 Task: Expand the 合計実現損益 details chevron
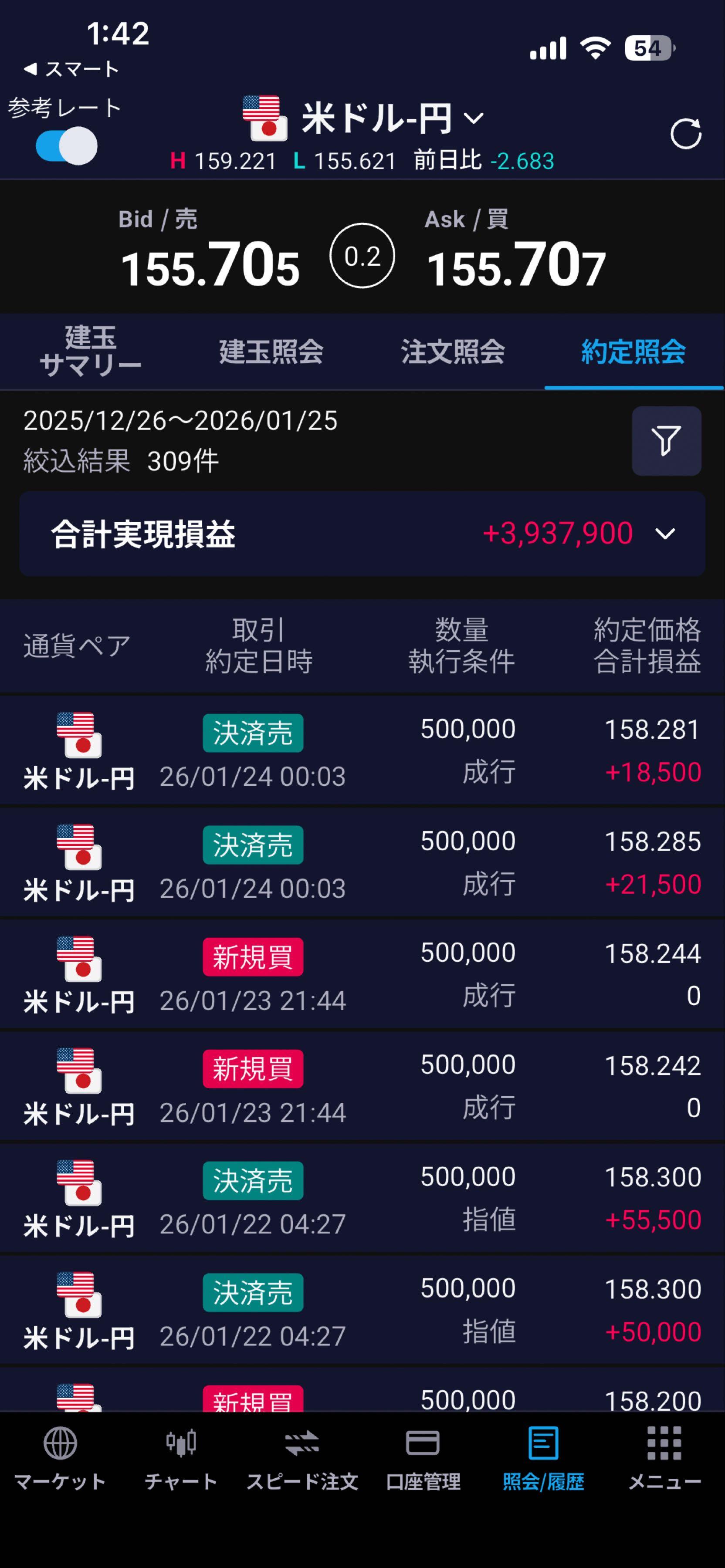665,533
